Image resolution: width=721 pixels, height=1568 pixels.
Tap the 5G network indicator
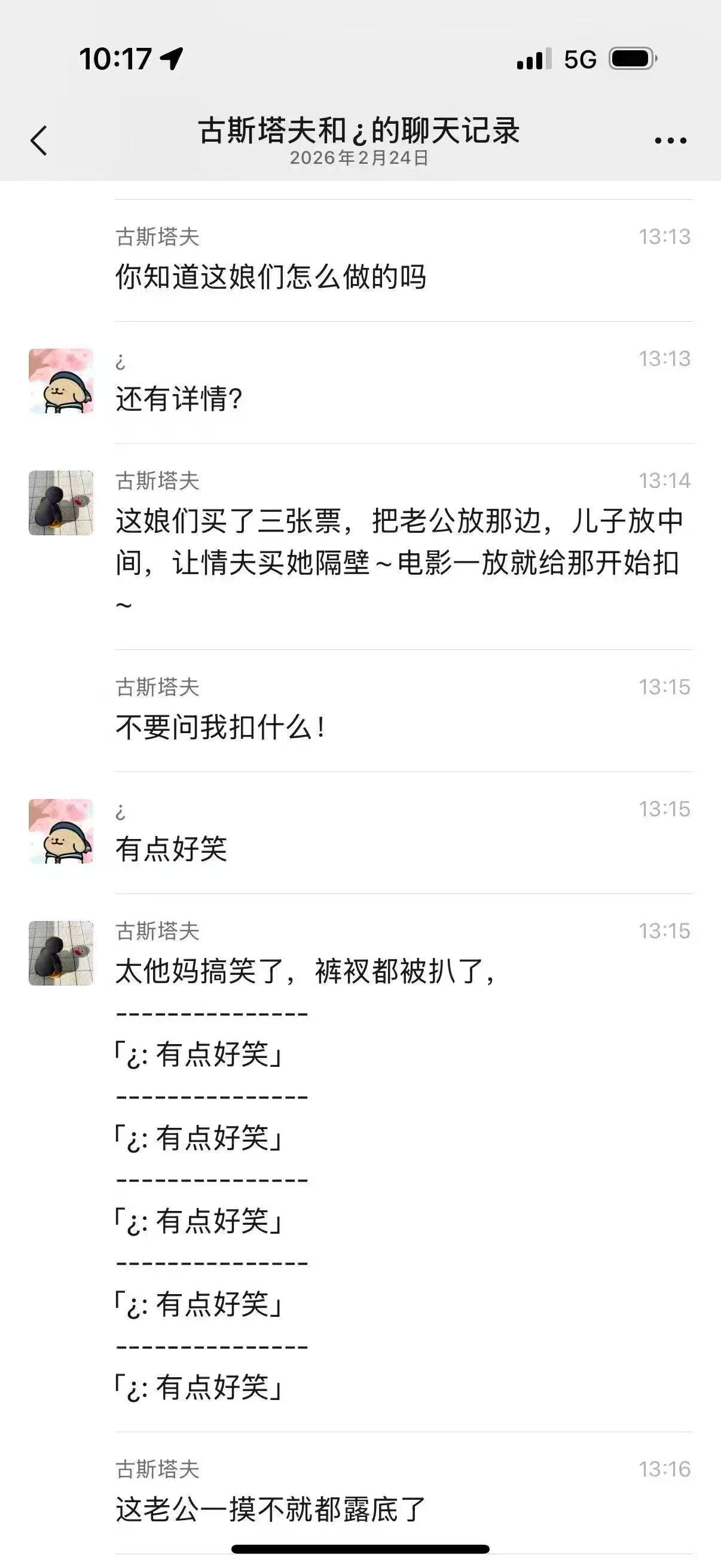click(x=579, y=59)
